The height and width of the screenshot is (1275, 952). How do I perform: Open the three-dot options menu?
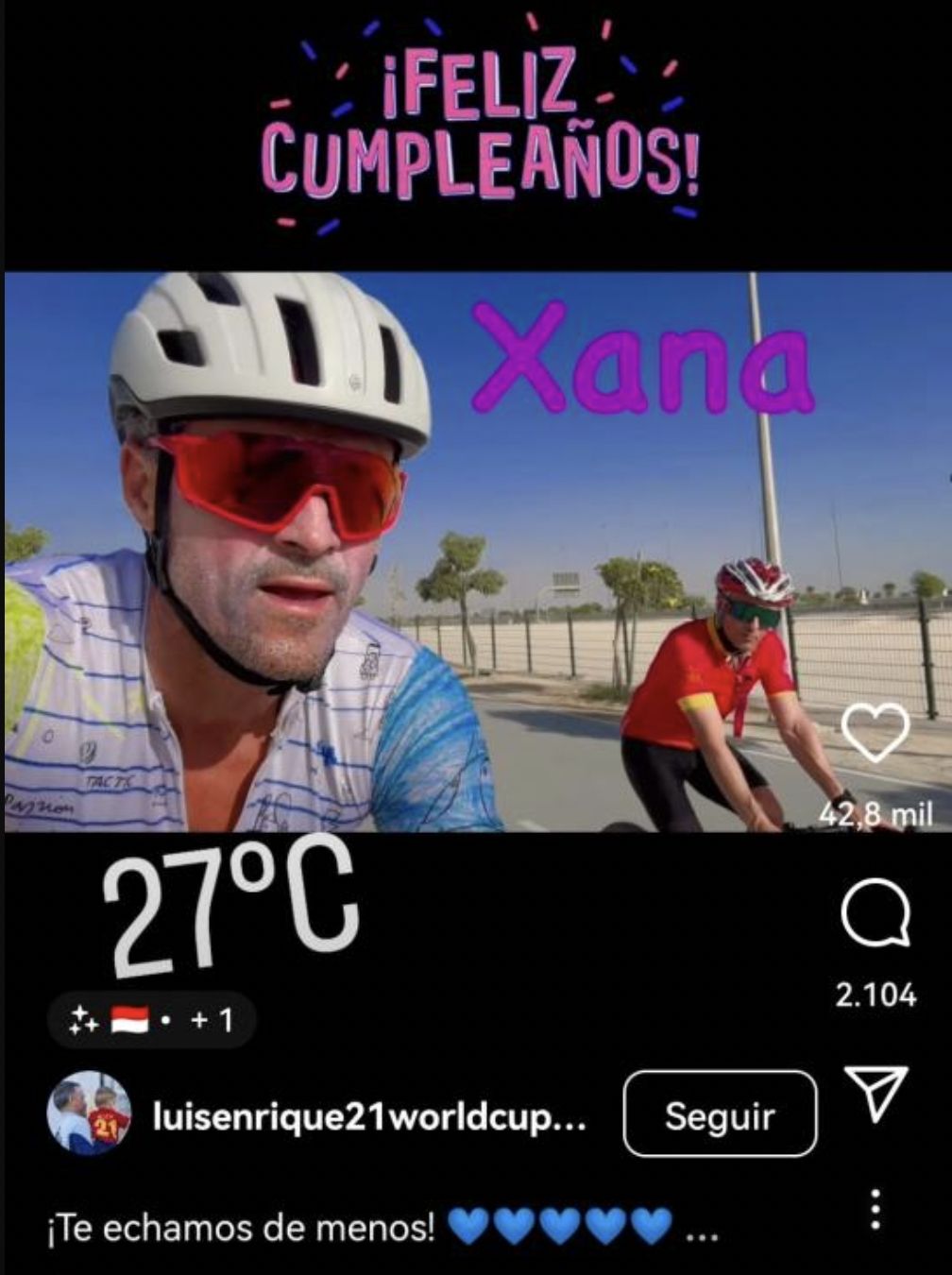tap(875, 1210)
